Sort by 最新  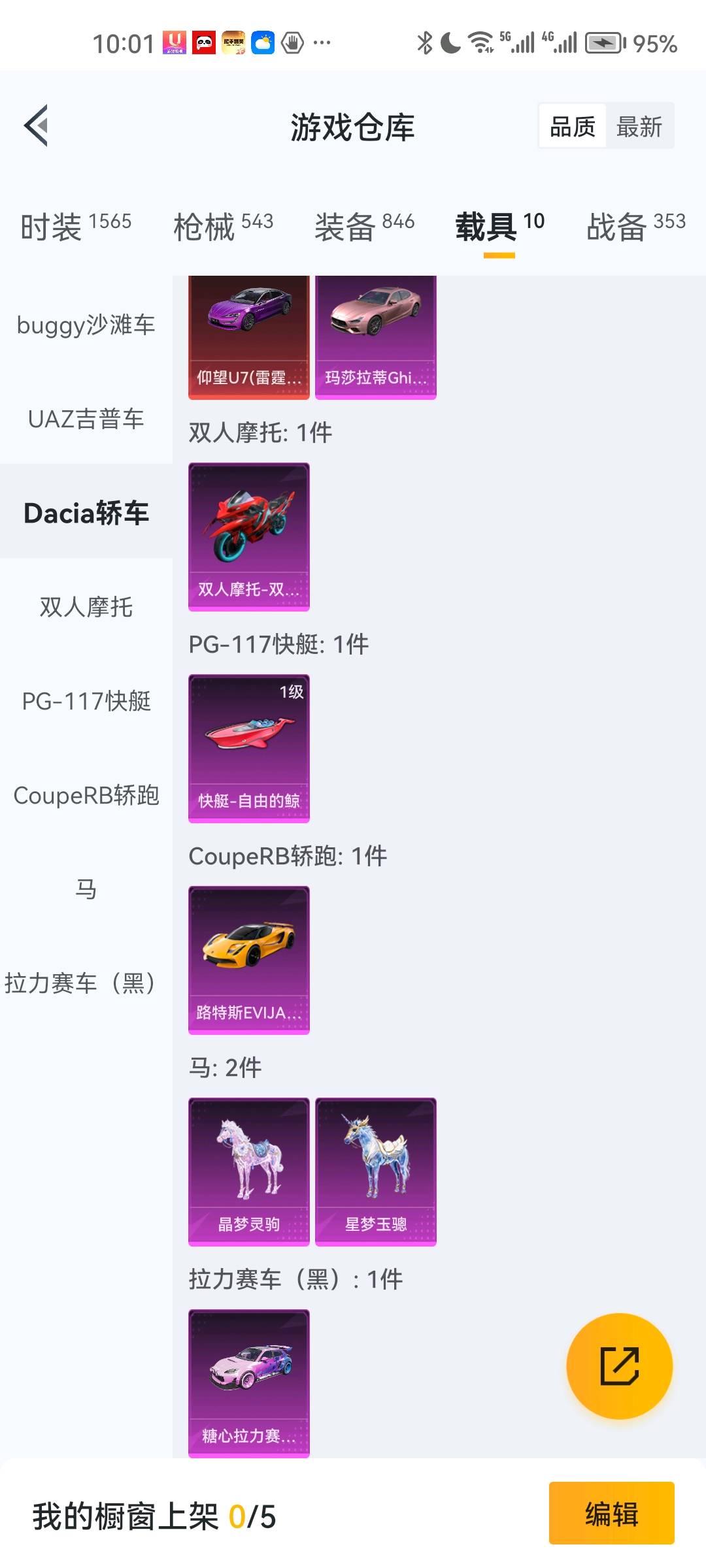[x=639, y=126]
